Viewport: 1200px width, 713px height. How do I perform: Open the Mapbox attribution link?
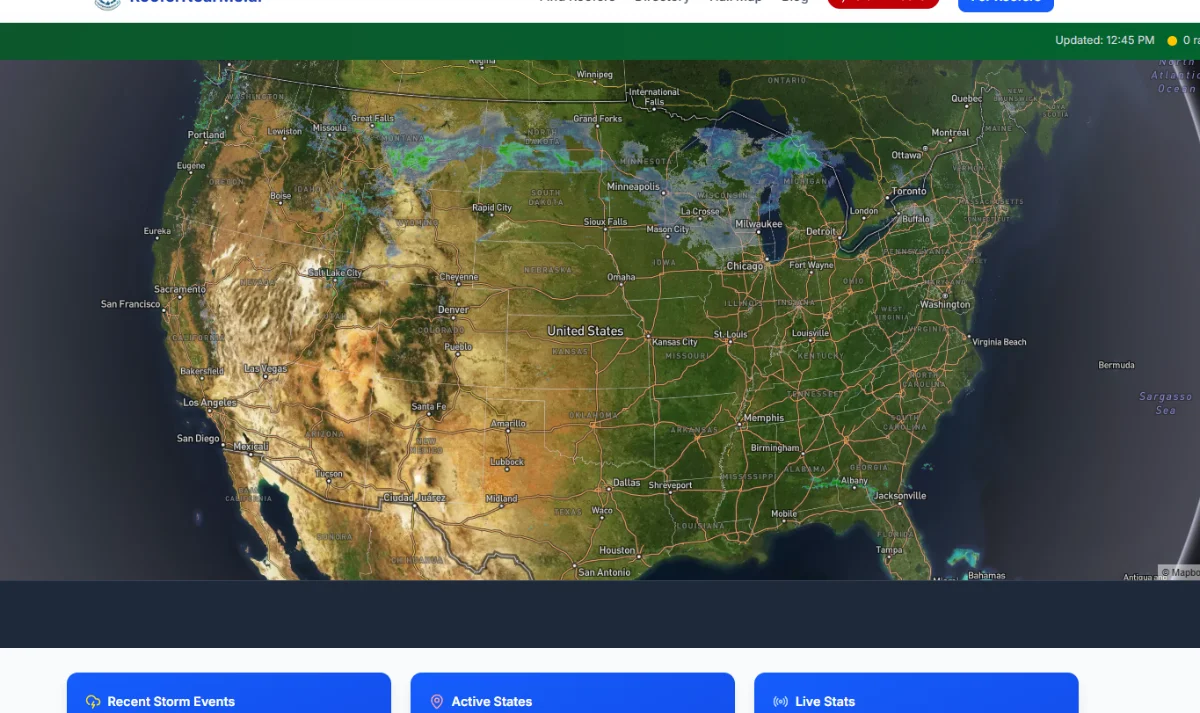tap(1180, 573)
